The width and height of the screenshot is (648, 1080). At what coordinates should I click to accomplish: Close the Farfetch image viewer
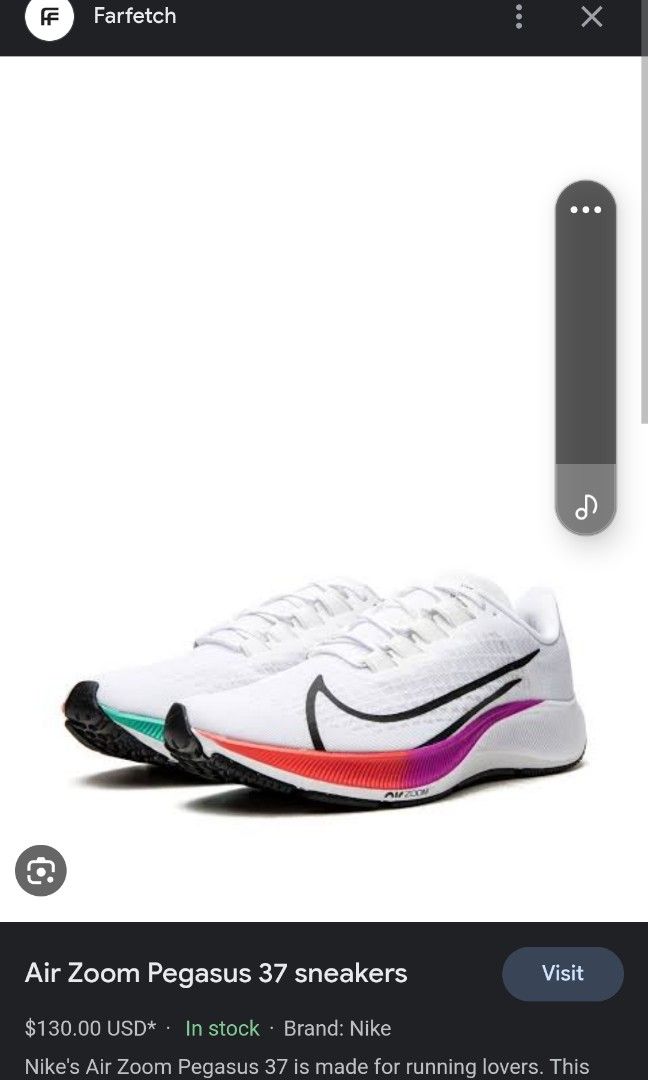pyautogui.click(x=592, y=17)
